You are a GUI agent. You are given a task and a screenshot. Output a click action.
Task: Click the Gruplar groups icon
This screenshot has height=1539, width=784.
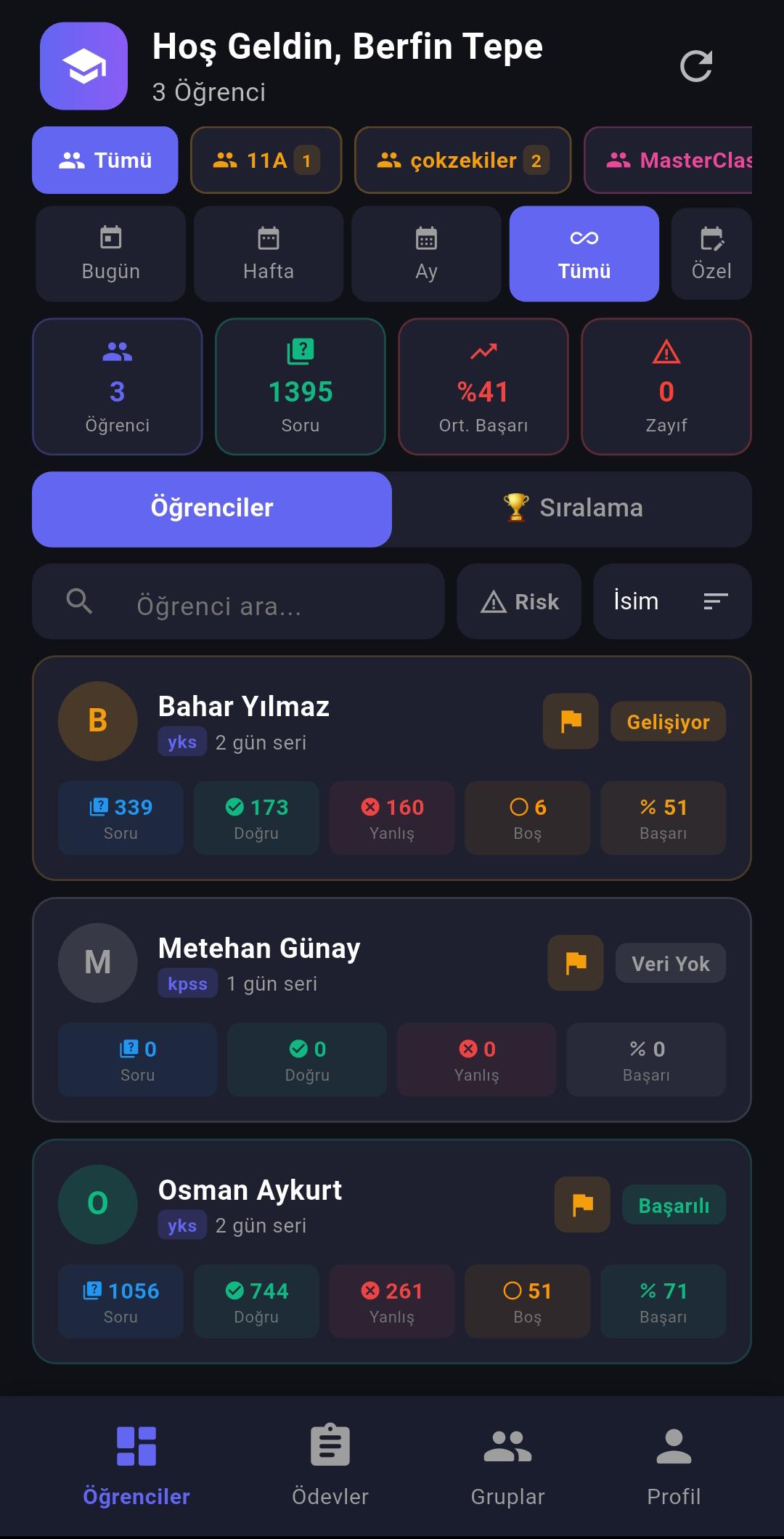coord(507,1445)
